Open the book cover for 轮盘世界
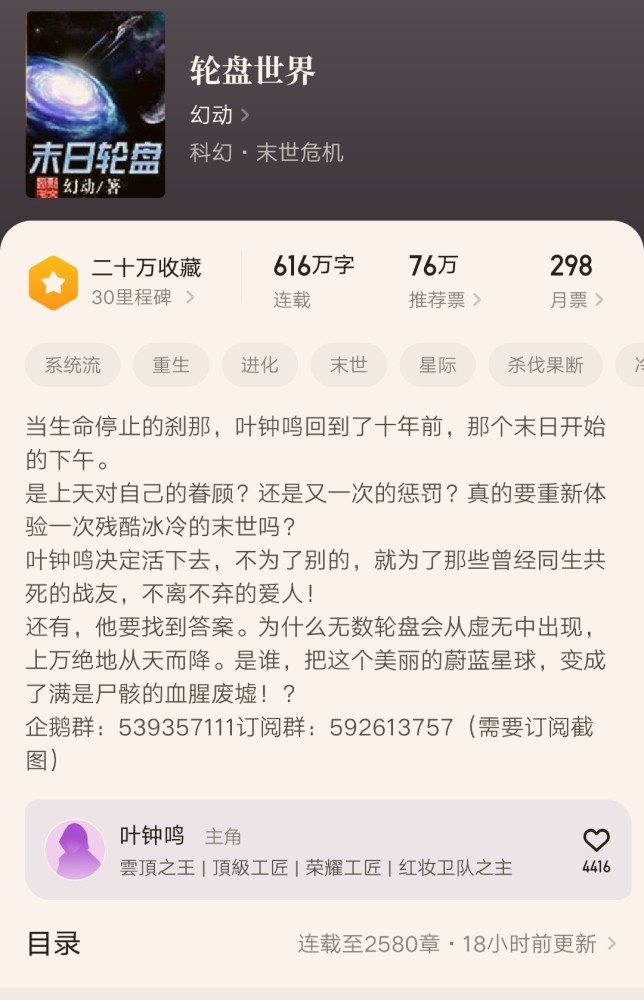644x1000 pixels. point(95,104)
